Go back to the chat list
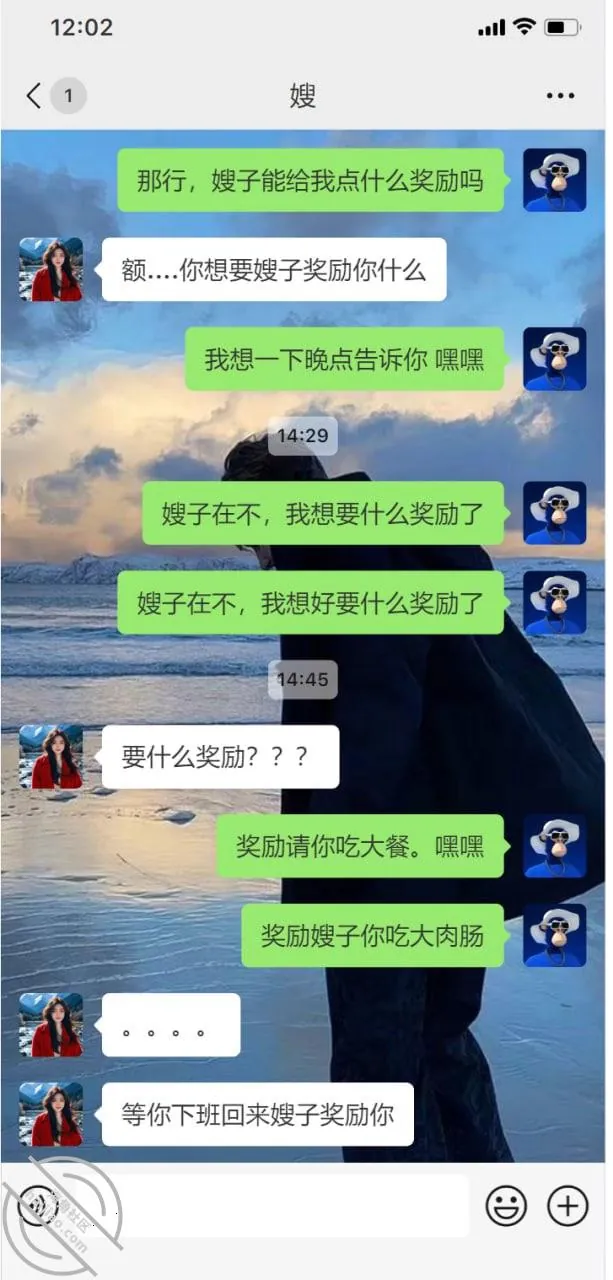 (x=34, y=96)
